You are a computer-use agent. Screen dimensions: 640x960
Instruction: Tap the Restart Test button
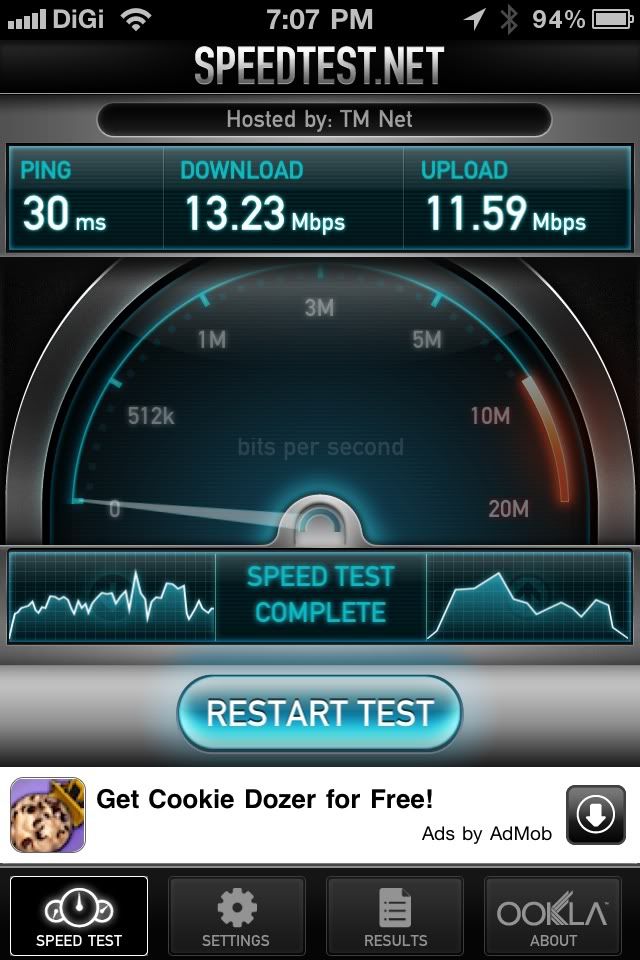point(320,714)
